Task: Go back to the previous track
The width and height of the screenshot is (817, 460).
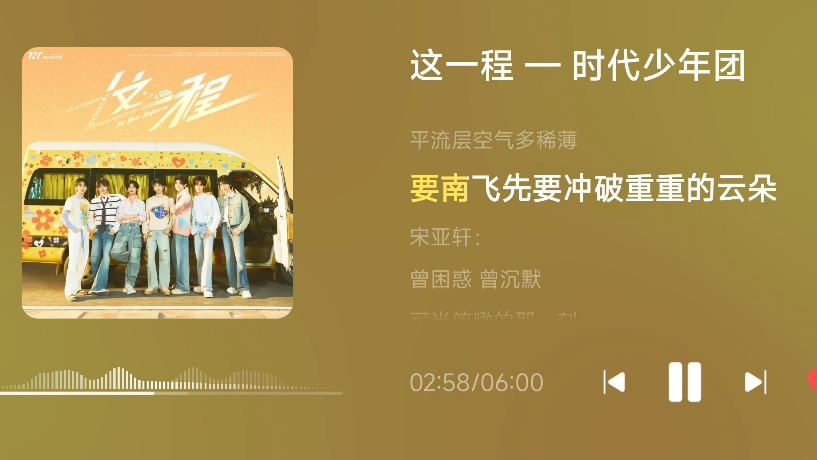Action: click(614, 382)
